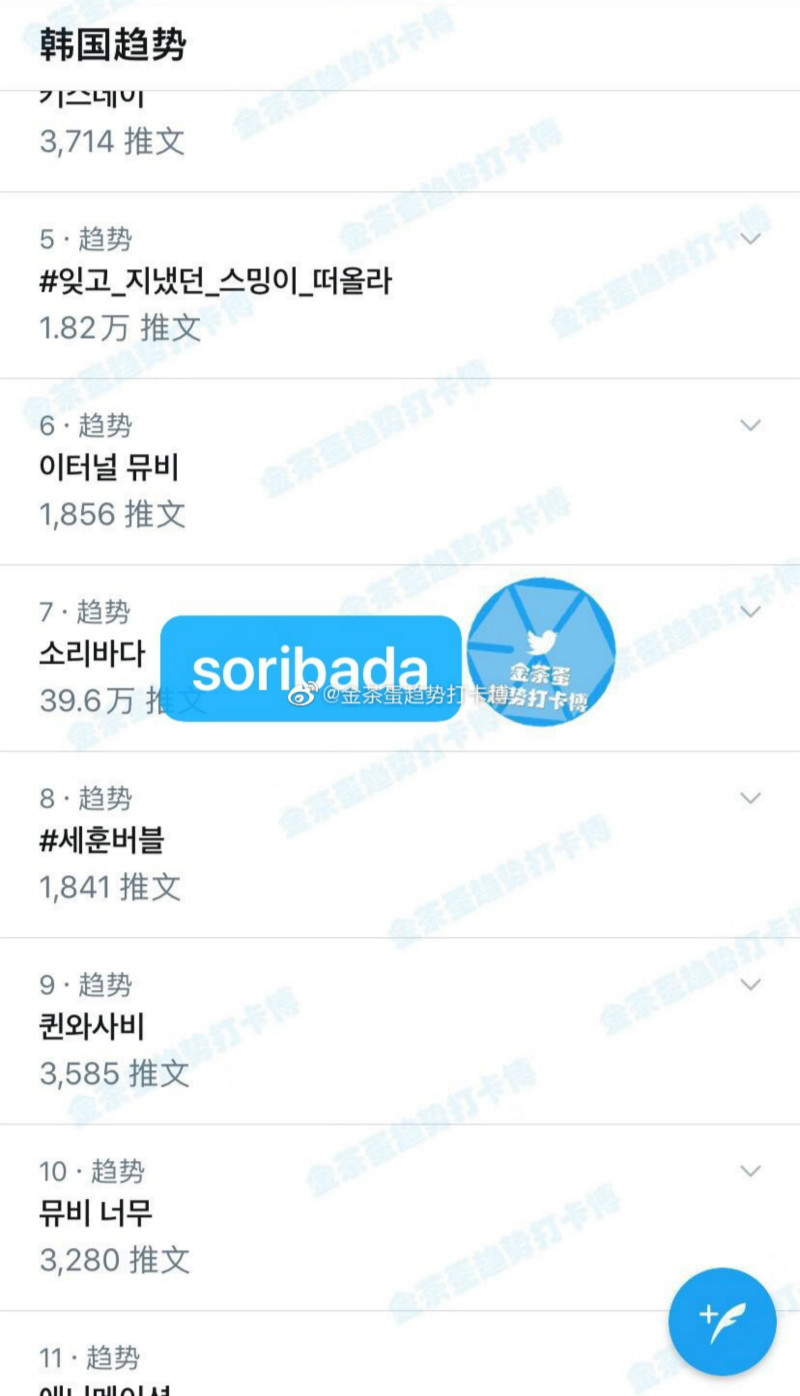Viewport: 800px width, 1396px height.
Task: Select the 퀸와사비 trend
Action: 93,1027
